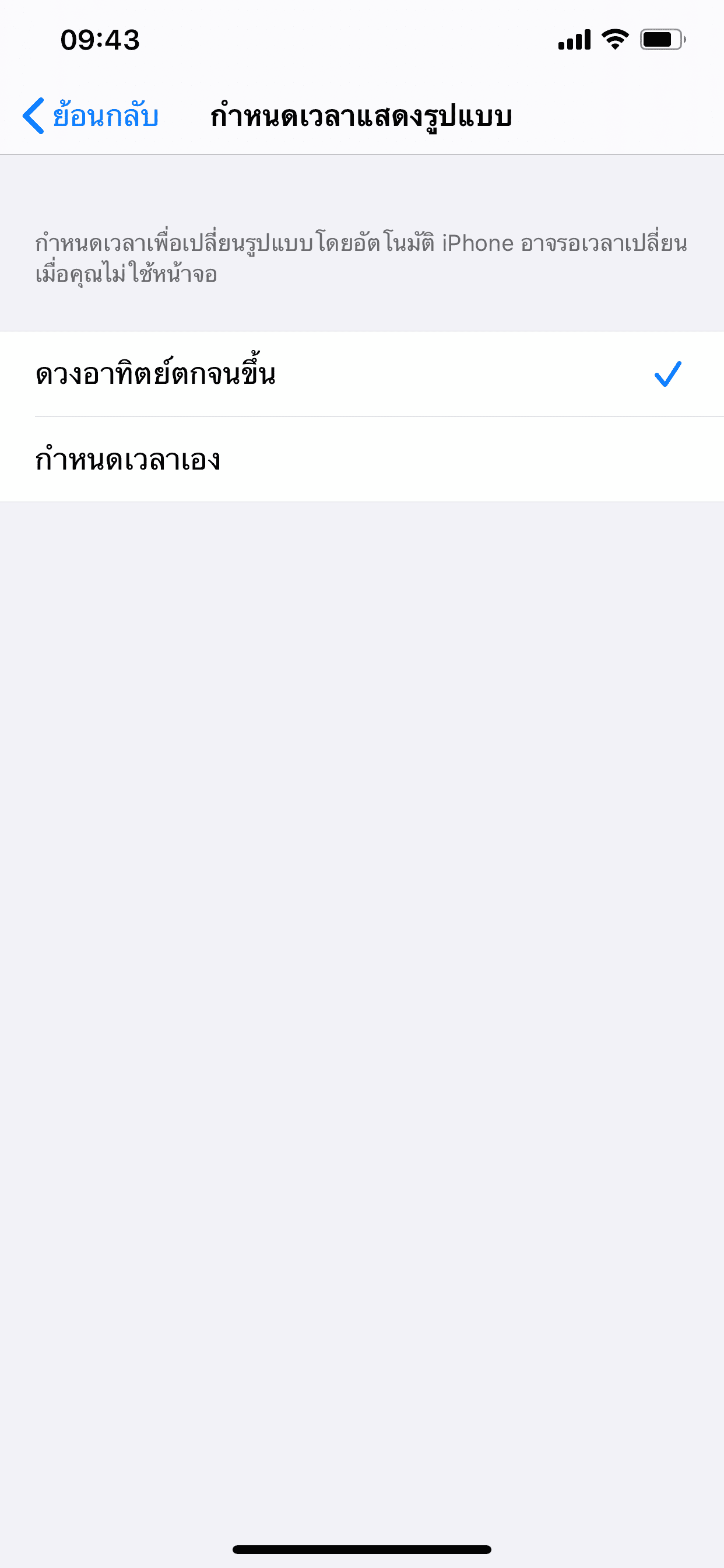Tap the กำหนดเวลาแสดงรูปแบบ title
This screenshot has height=1568, width=724.
363,117
